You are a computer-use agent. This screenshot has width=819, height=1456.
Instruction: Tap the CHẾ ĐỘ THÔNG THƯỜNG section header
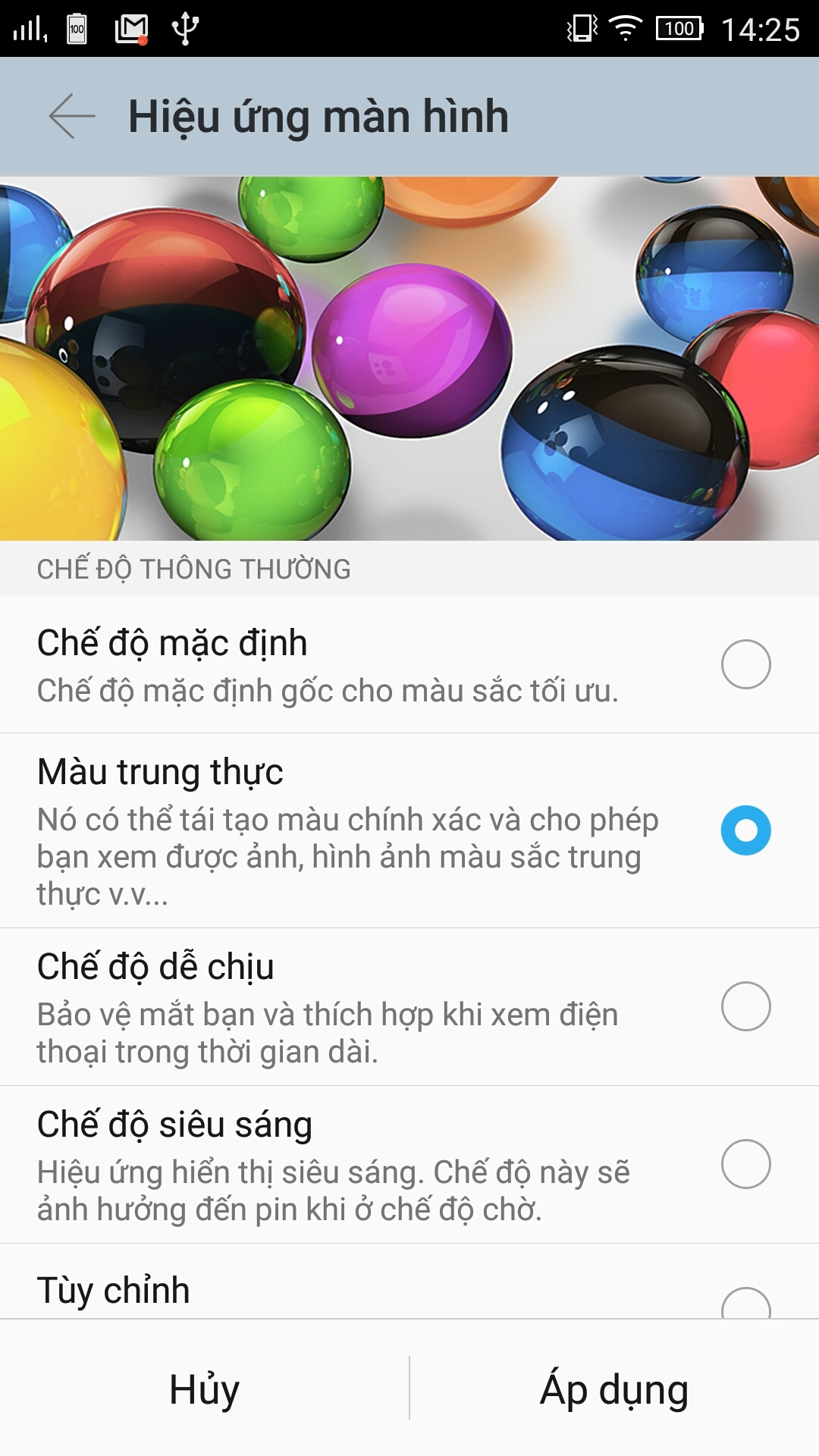[x=192, y=566]
